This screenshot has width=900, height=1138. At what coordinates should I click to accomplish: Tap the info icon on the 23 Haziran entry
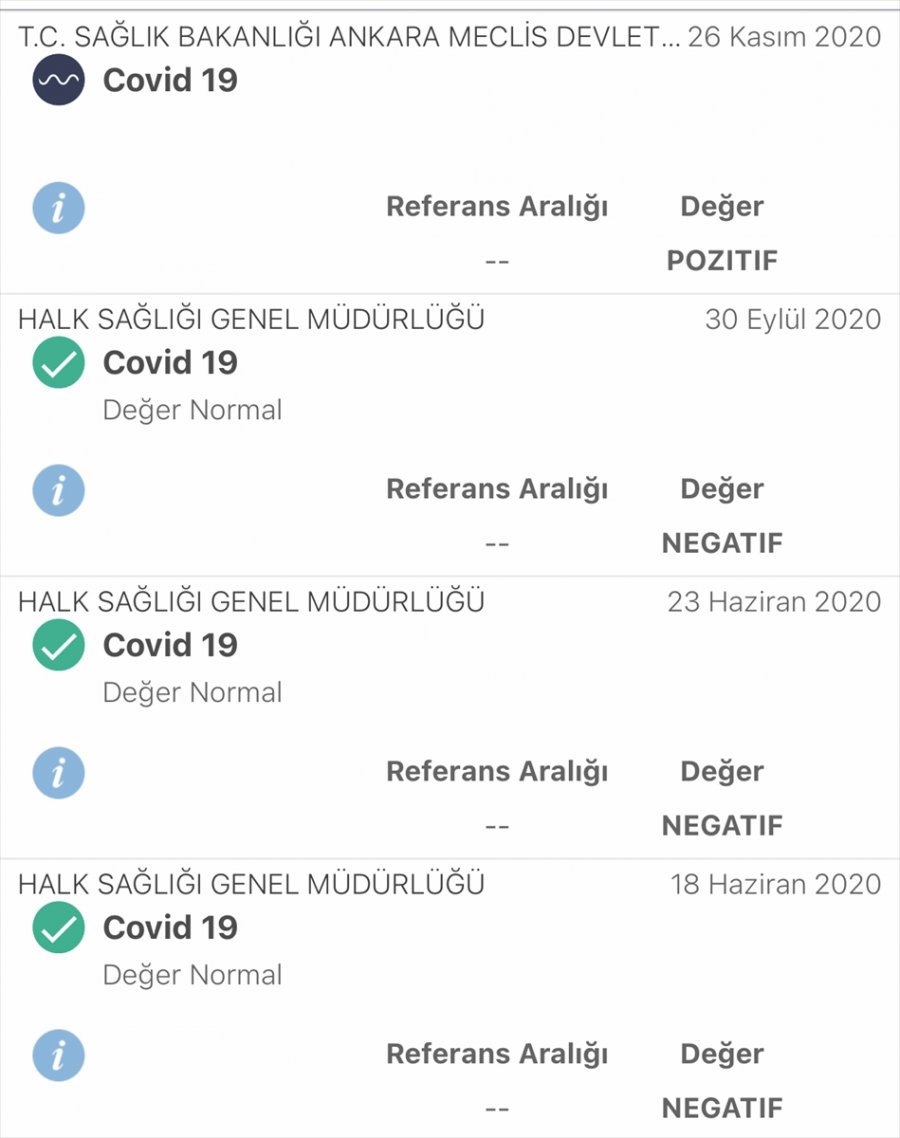point(58,773)
